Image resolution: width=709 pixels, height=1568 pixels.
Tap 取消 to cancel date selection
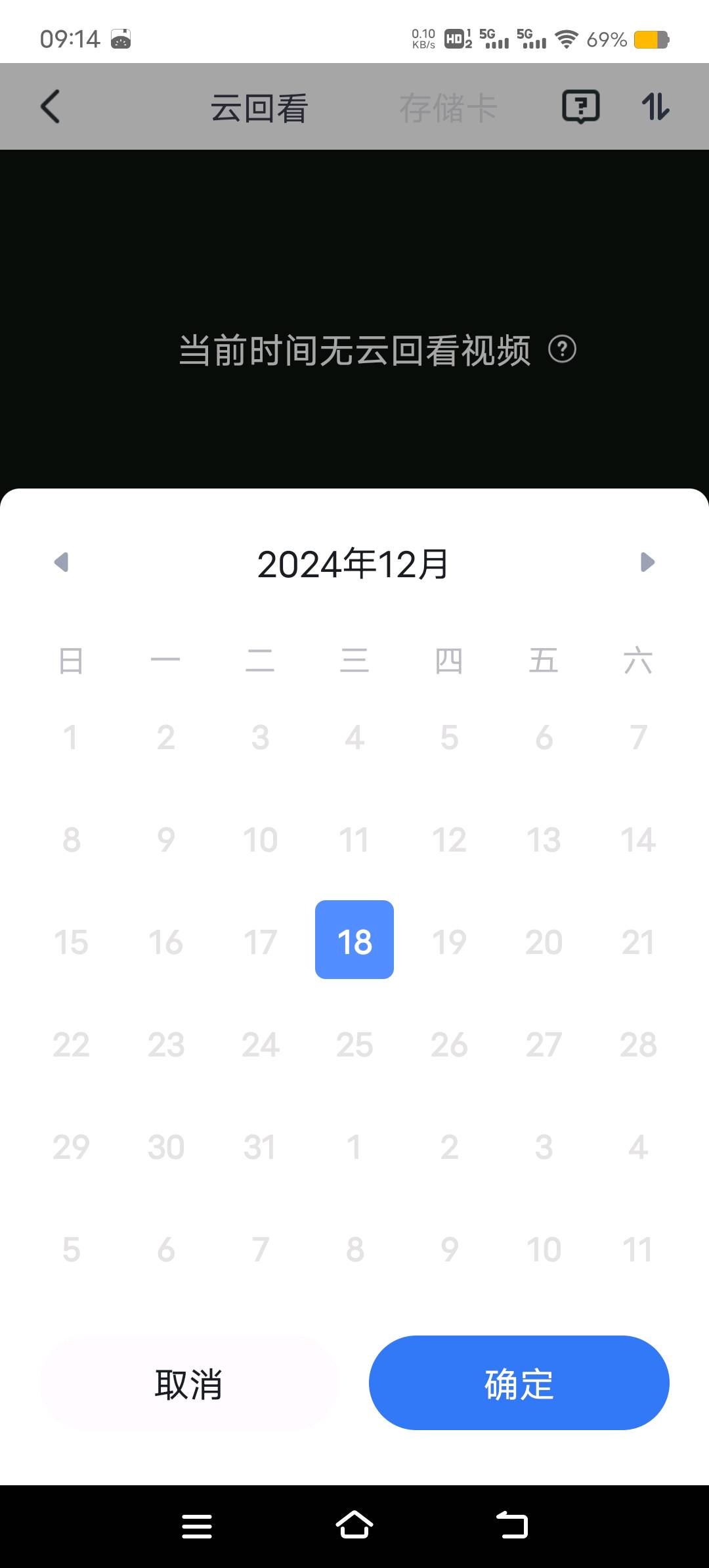click(x=189, y=1383)
